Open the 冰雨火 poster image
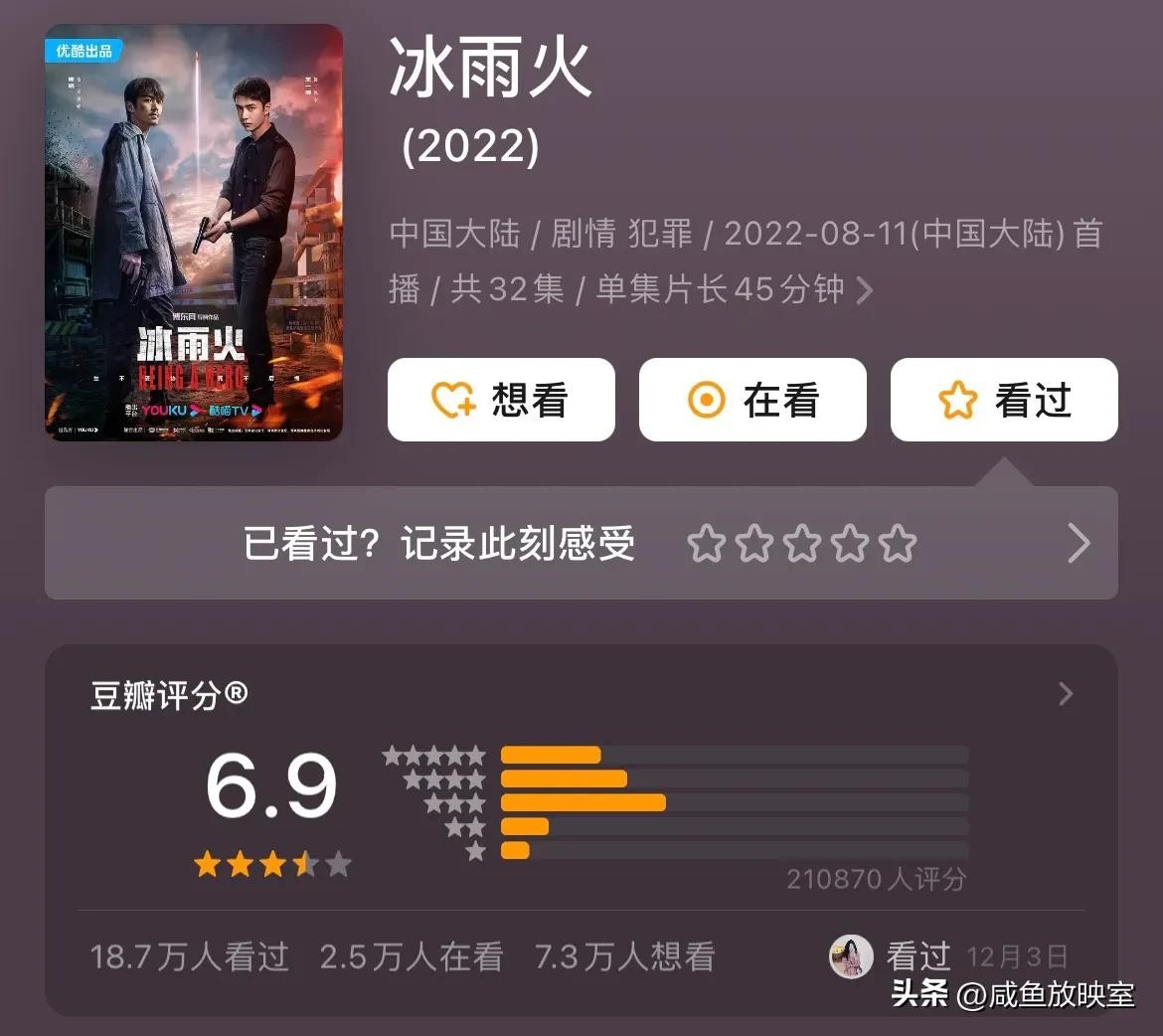Image resolution: width=1163 pixels, height=1036 pixels. pyautogui.click(x=194, y=233)
